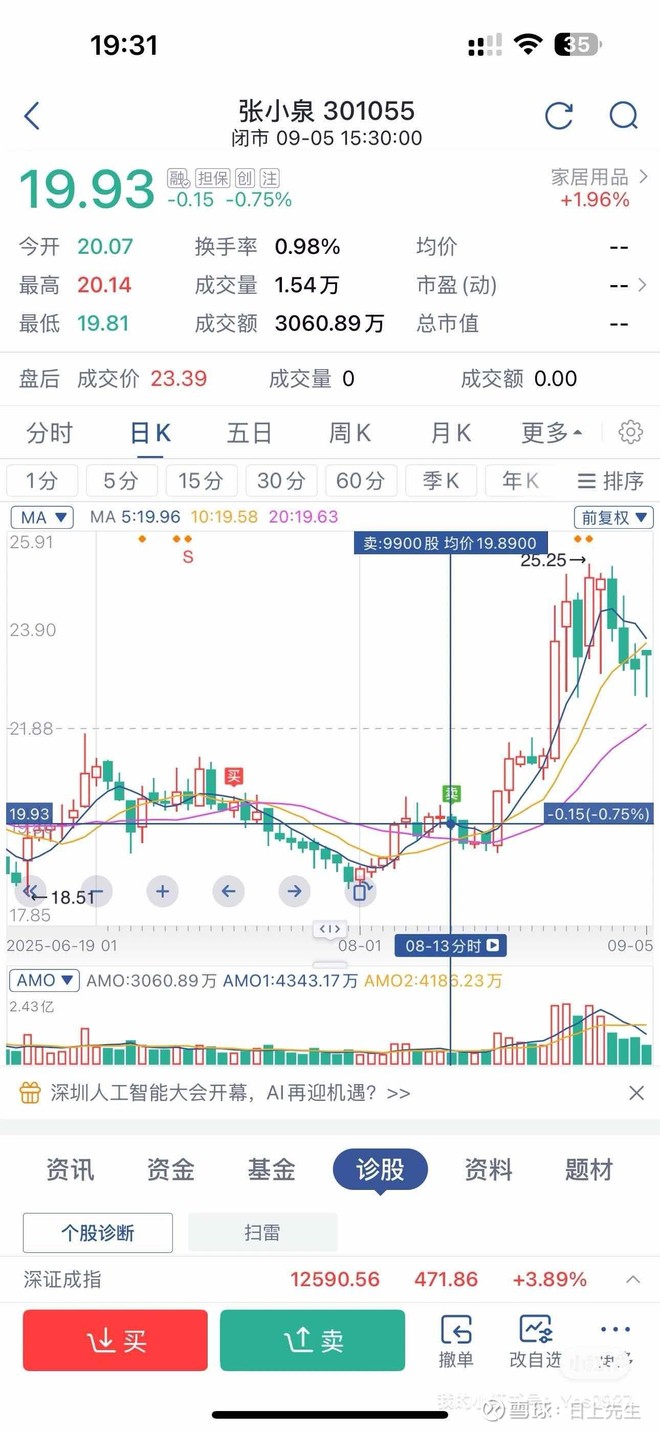Change 前复权 adjustment mode
Image resolution: width=660 pixels, height=1431 pixels.
(x=613, y=518)
